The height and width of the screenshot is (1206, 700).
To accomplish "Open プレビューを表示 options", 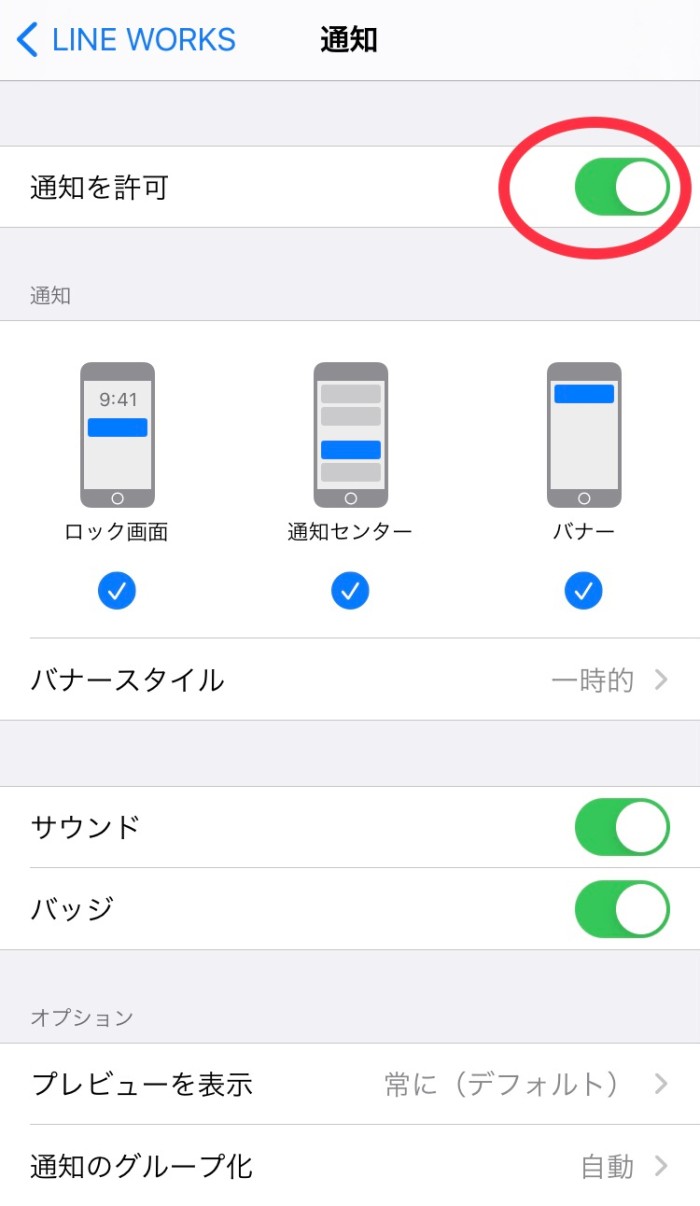I will pyautogui.click(x=350, y=1084).
